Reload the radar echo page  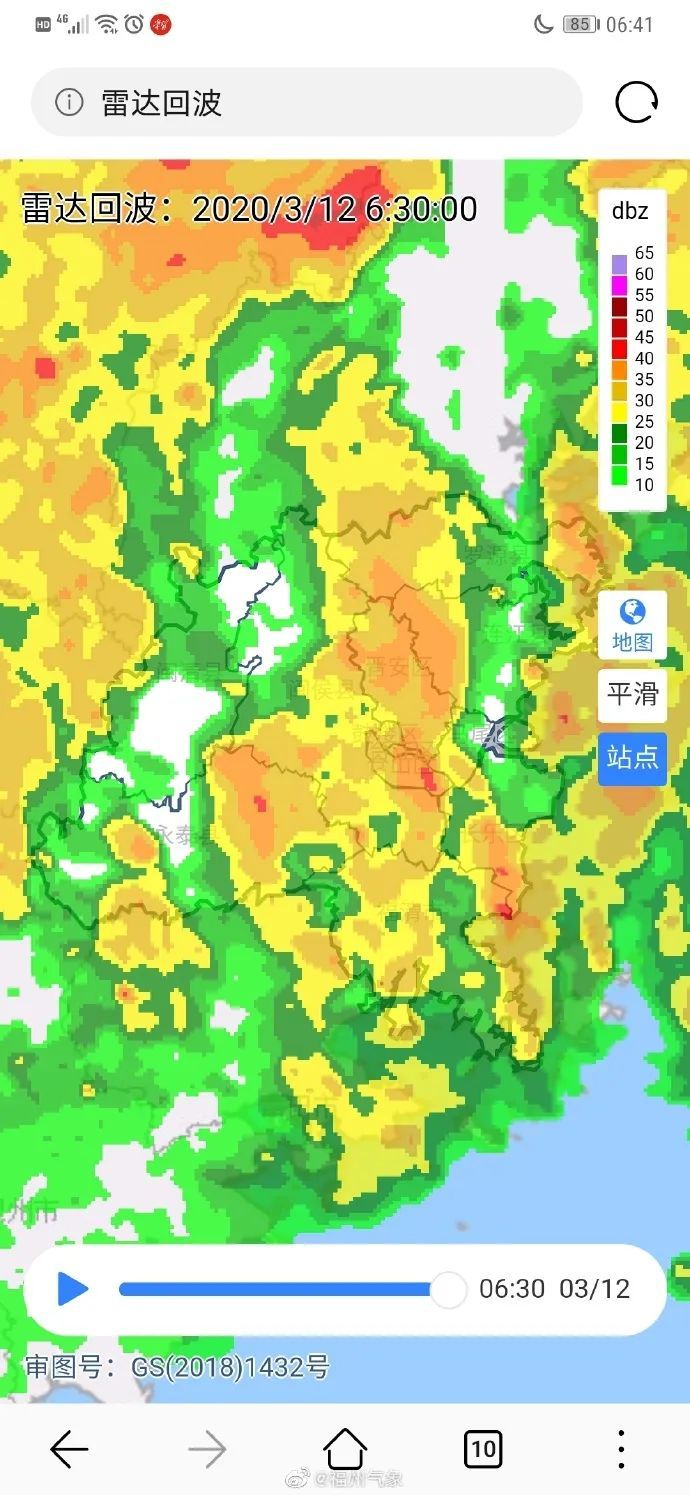[x=636, y=102]
